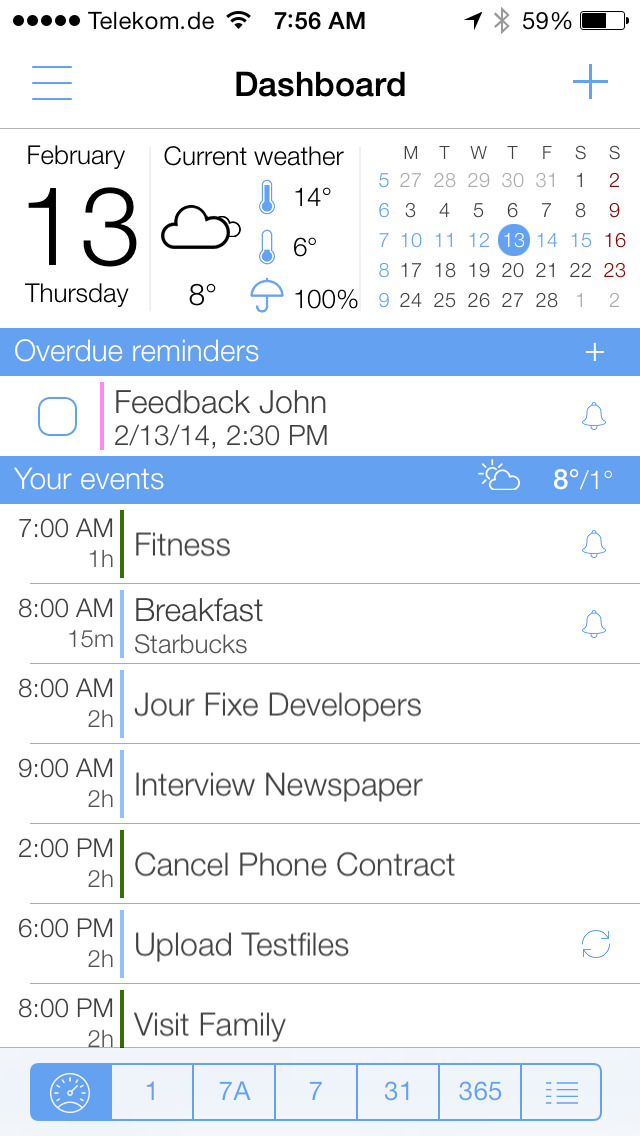Add a reminder in Overdue reminders header
This screenshot has width=640, height=1136.
click(594, 352)
